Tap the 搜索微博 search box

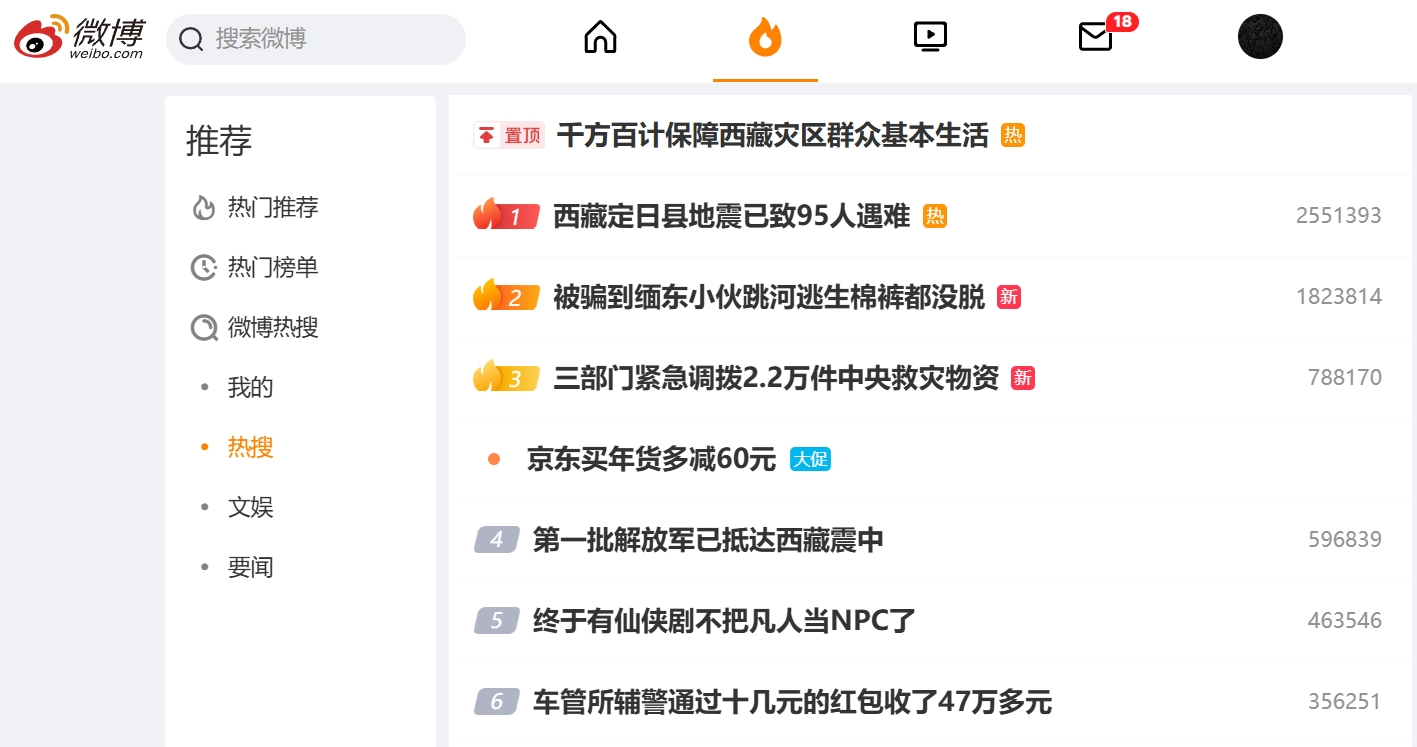[x=316, y=39]
